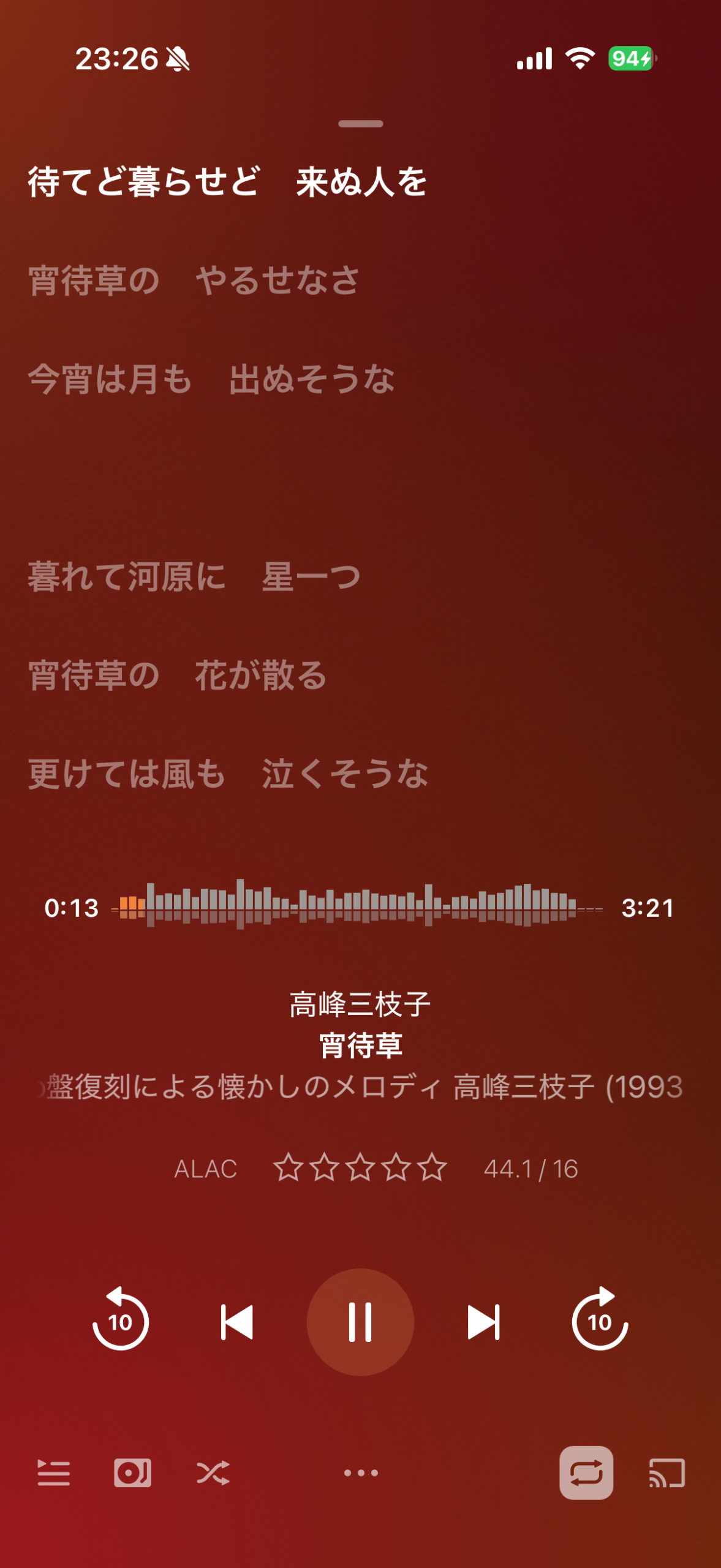This screenshot has height=1568, width=721.
Task: Rate the song five stars
Action: pyautogui.click(x=432, y=1167)
